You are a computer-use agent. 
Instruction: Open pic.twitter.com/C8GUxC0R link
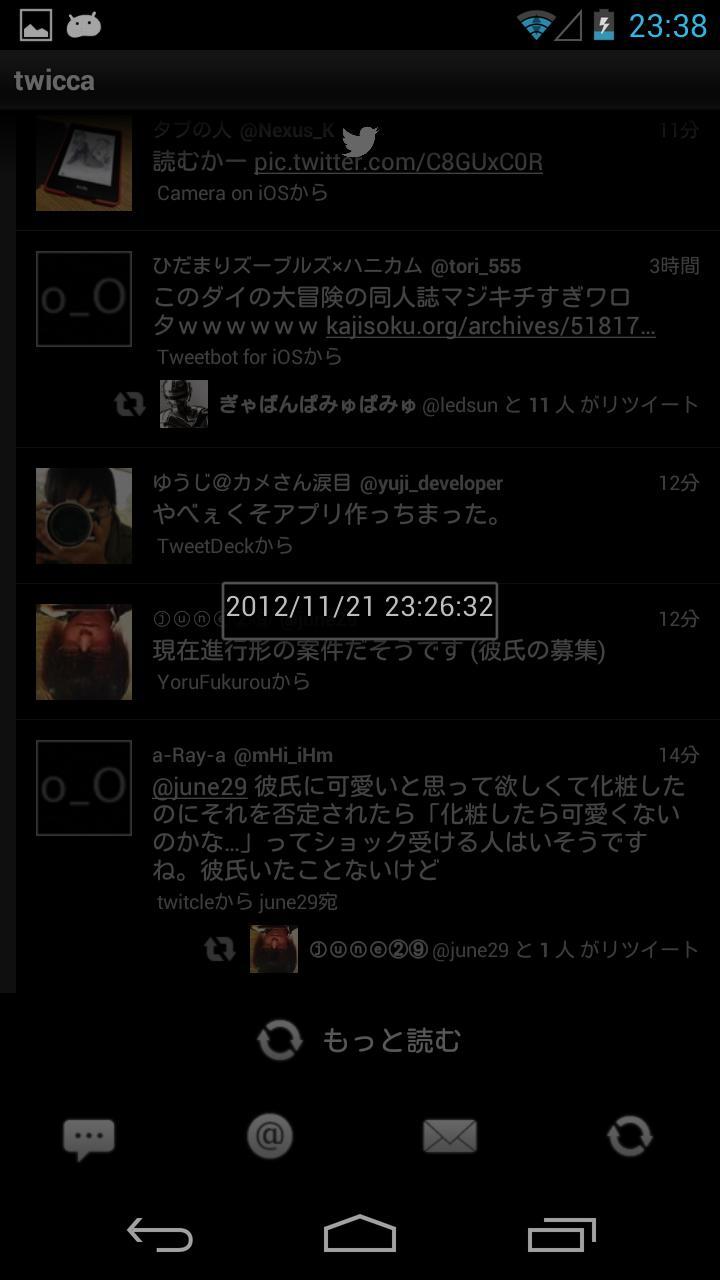[398, 162]
